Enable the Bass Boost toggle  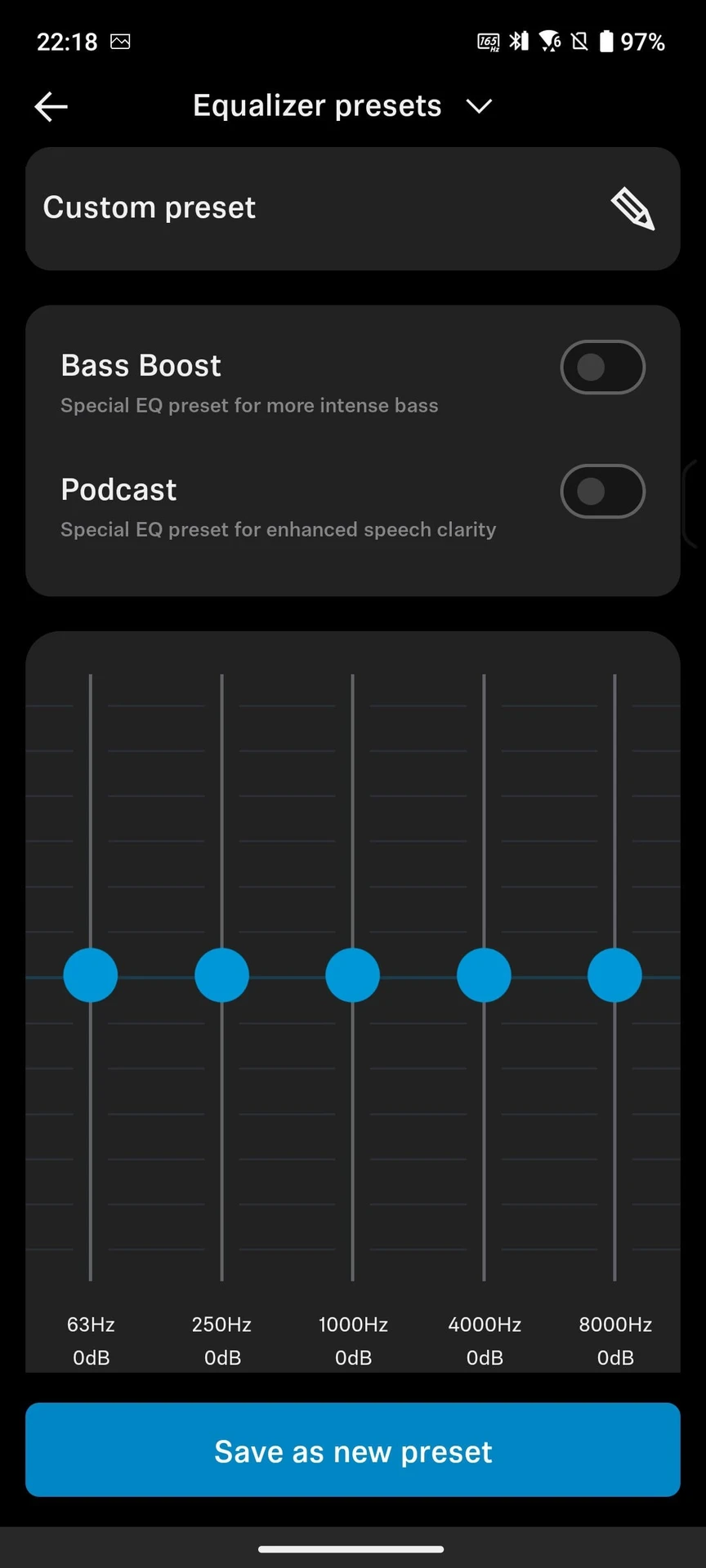coord(602,367)
